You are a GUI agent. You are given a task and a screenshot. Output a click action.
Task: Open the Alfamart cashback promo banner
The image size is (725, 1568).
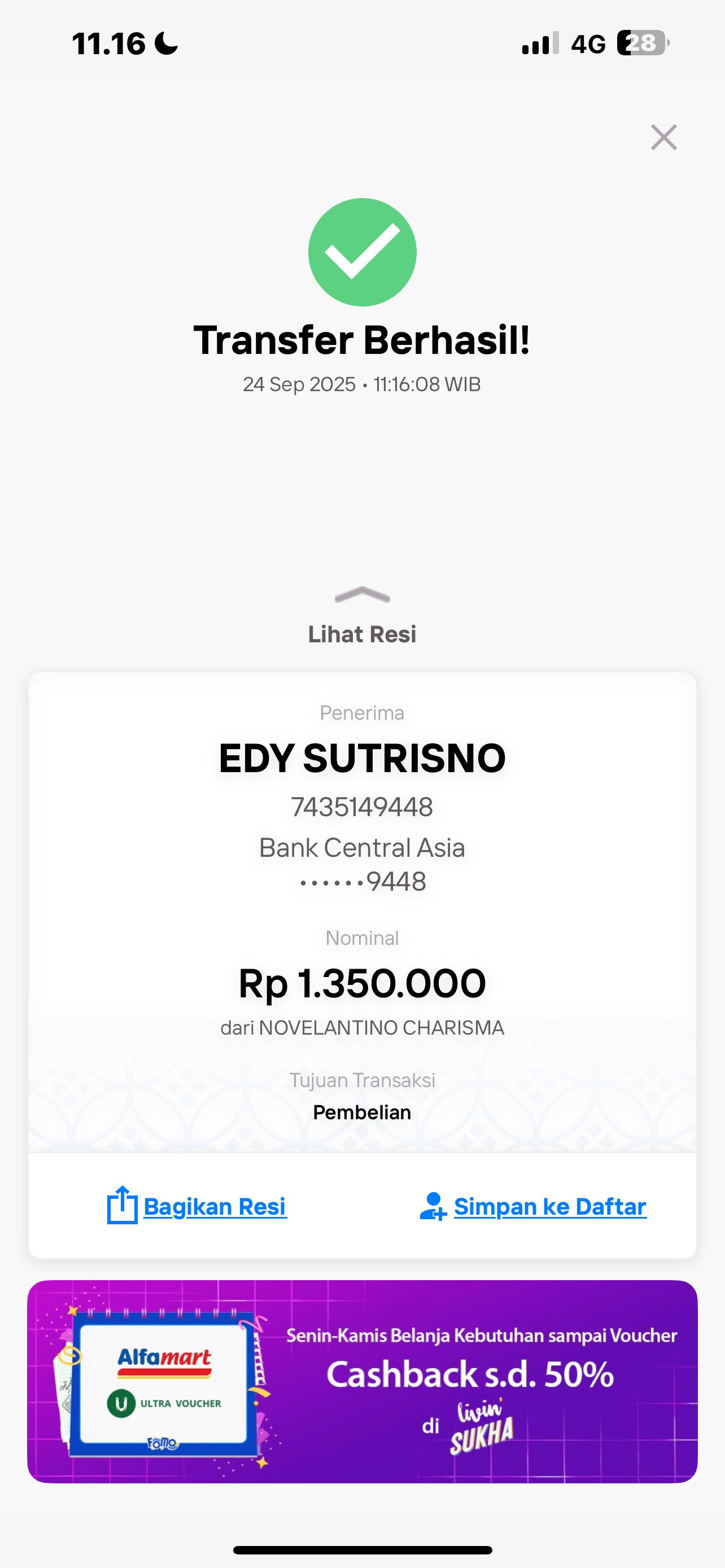362,1381
